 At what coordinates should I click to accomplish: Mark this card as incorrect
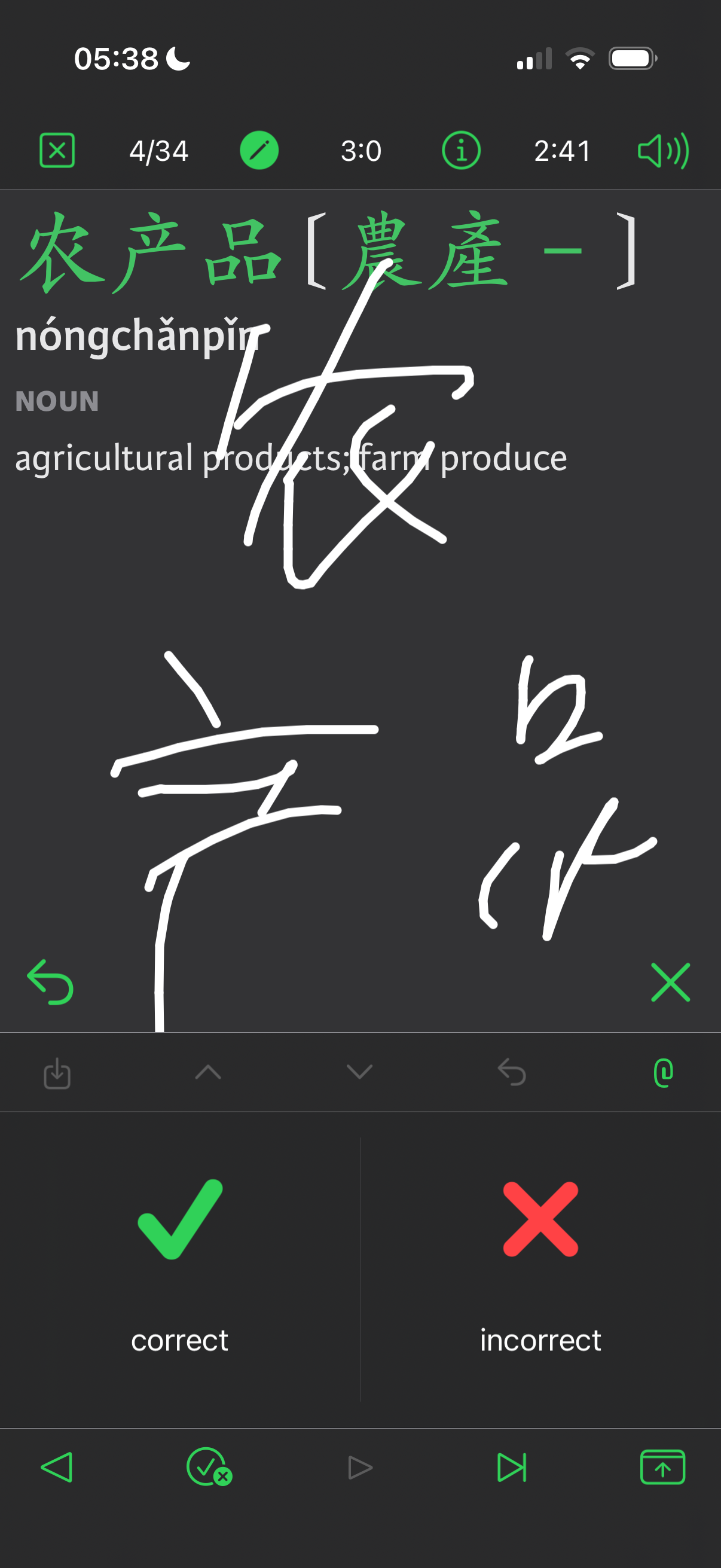point(540,1266)
